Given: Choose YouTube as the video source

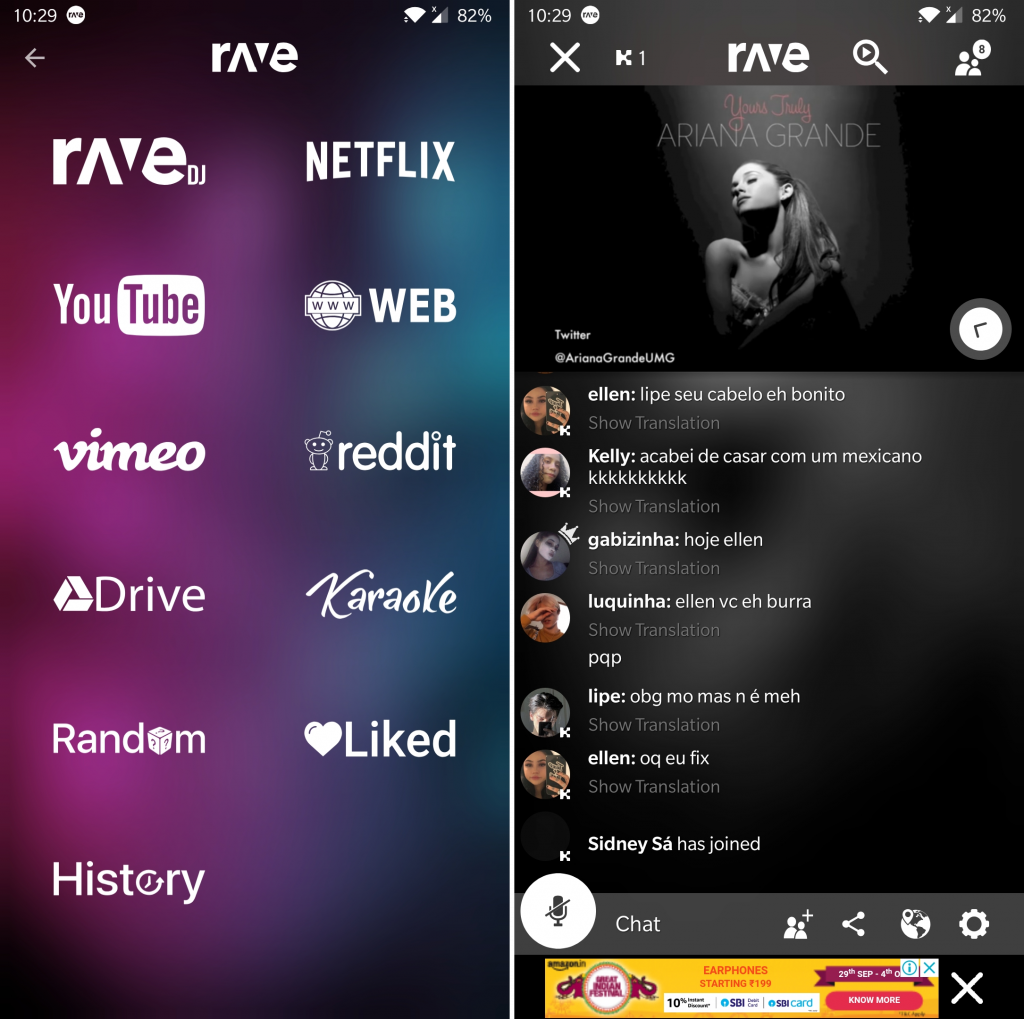Looking at the screenshot, I should [x=129, y=305].
